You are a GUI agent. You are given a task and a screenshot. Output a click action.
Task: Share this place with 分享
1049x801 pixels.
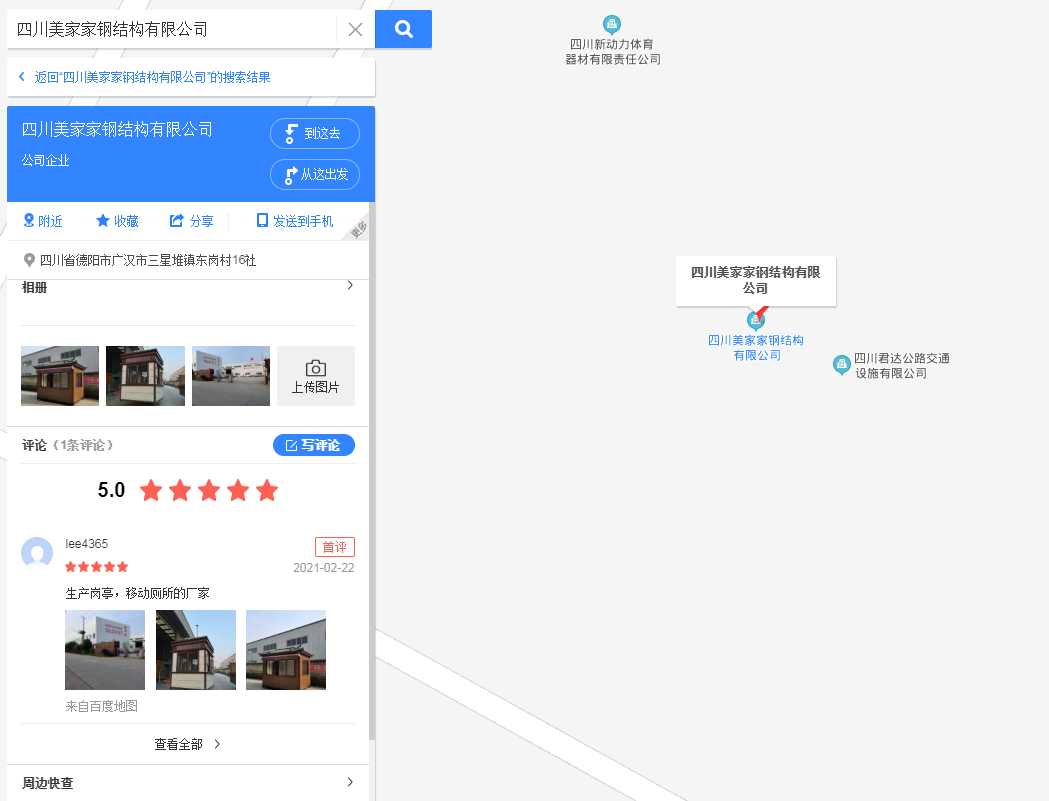point(191,221)
